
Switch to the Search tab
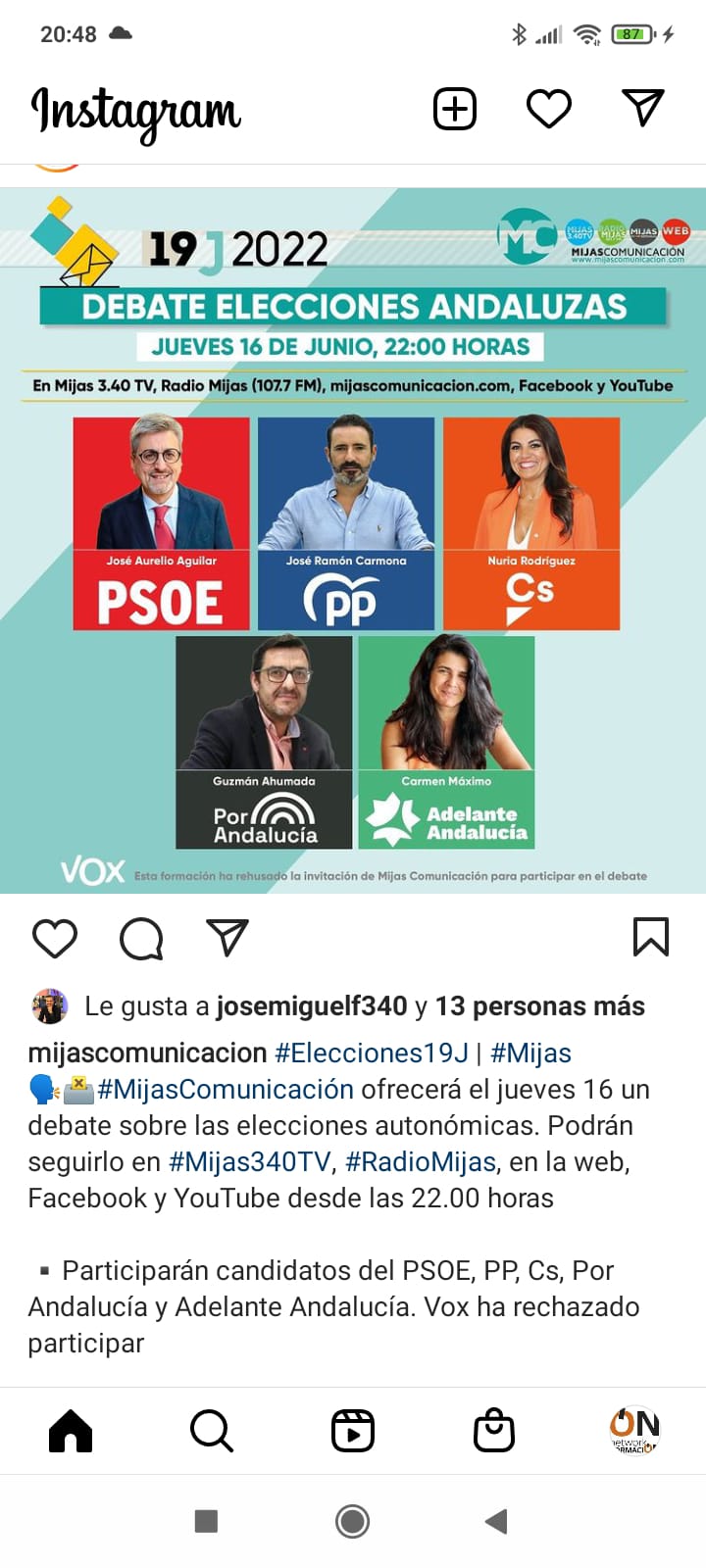pyautogui.click(x=211, y=1431)
